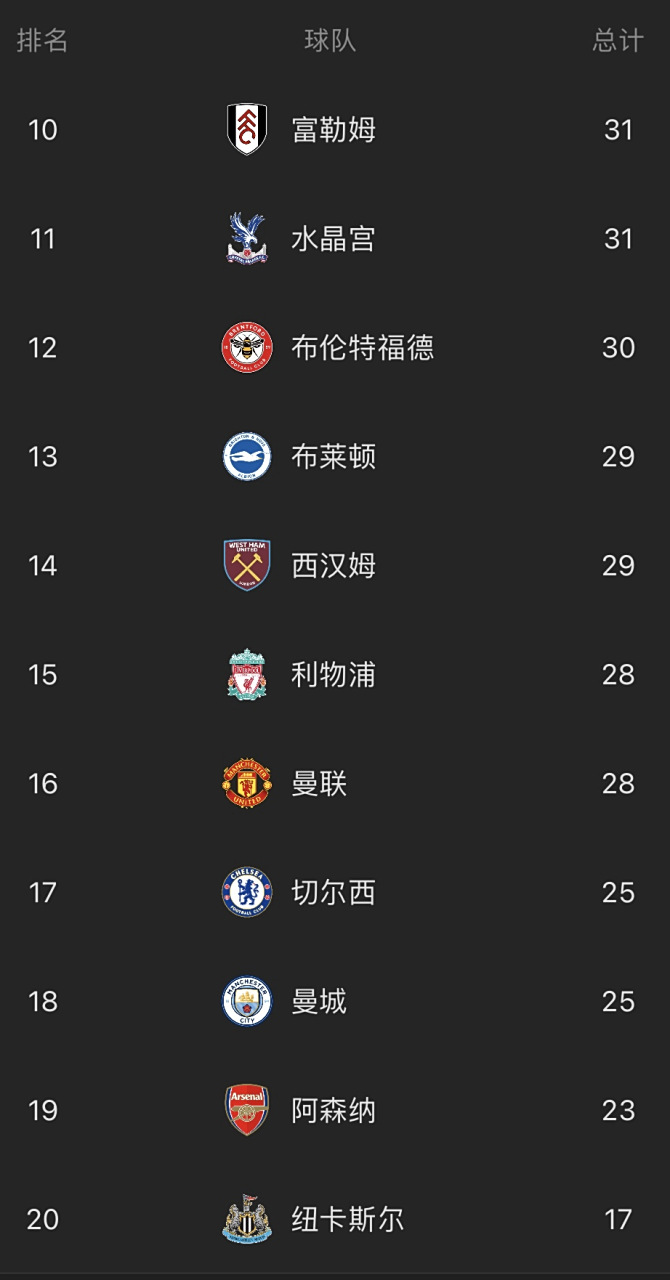This screenshot has width=670, height=1280.
Task: Open the 西汉姆 team row
Action: (x=333, y=566)
